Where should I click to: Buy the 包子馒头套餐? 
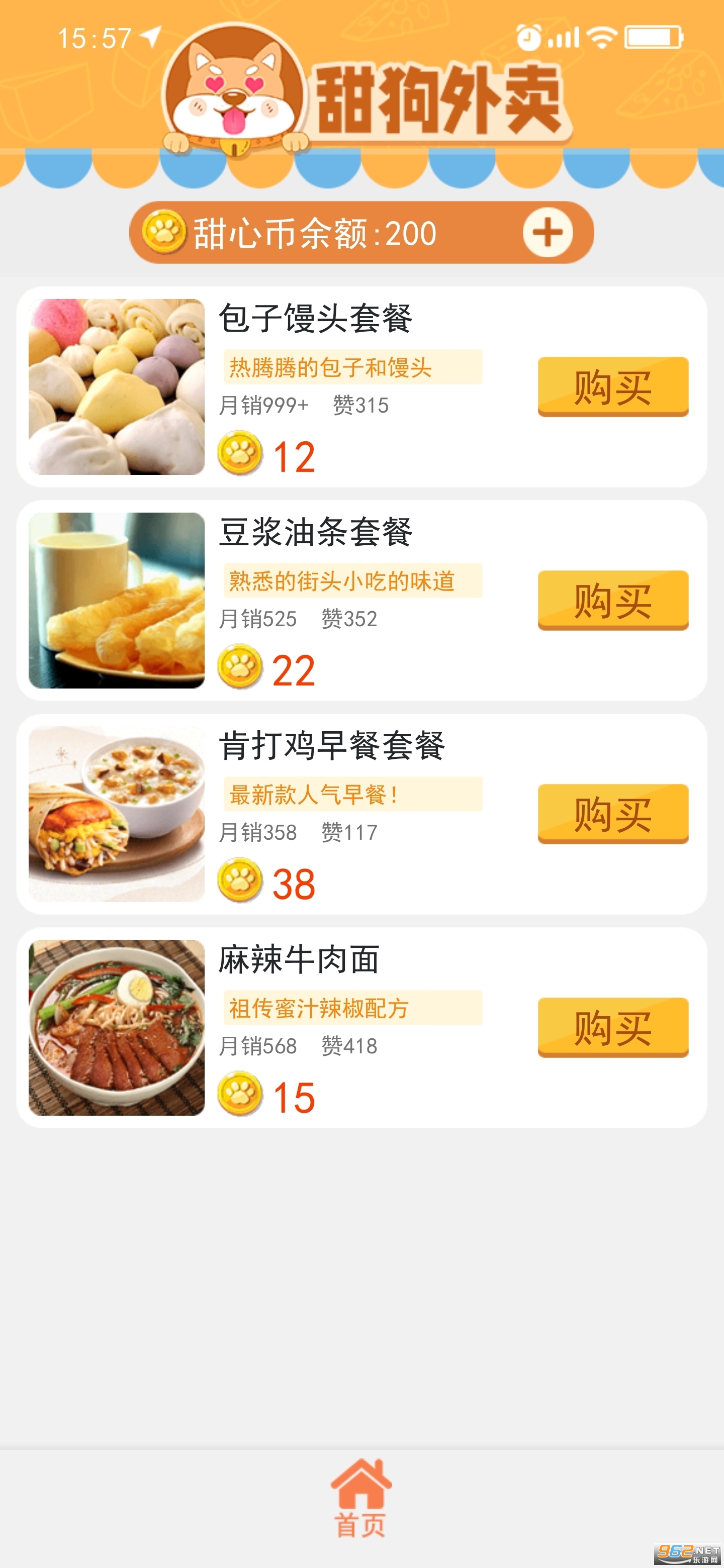(x=612, y=387)
